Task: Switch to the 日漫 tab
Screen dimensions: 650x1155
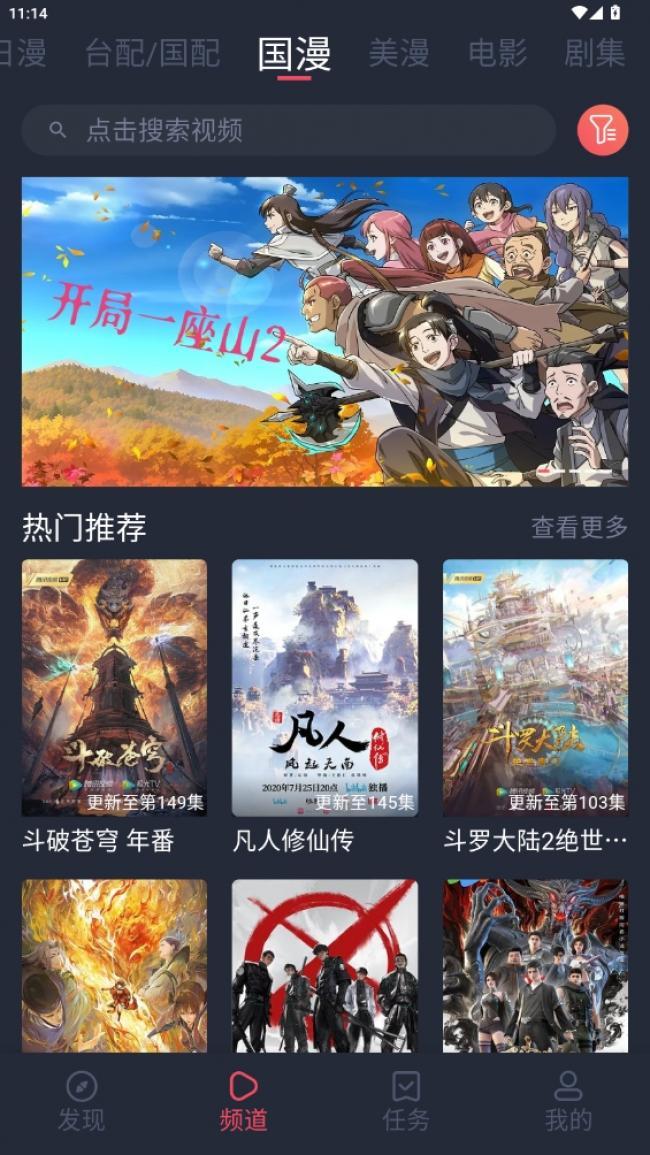Action: 22,53
